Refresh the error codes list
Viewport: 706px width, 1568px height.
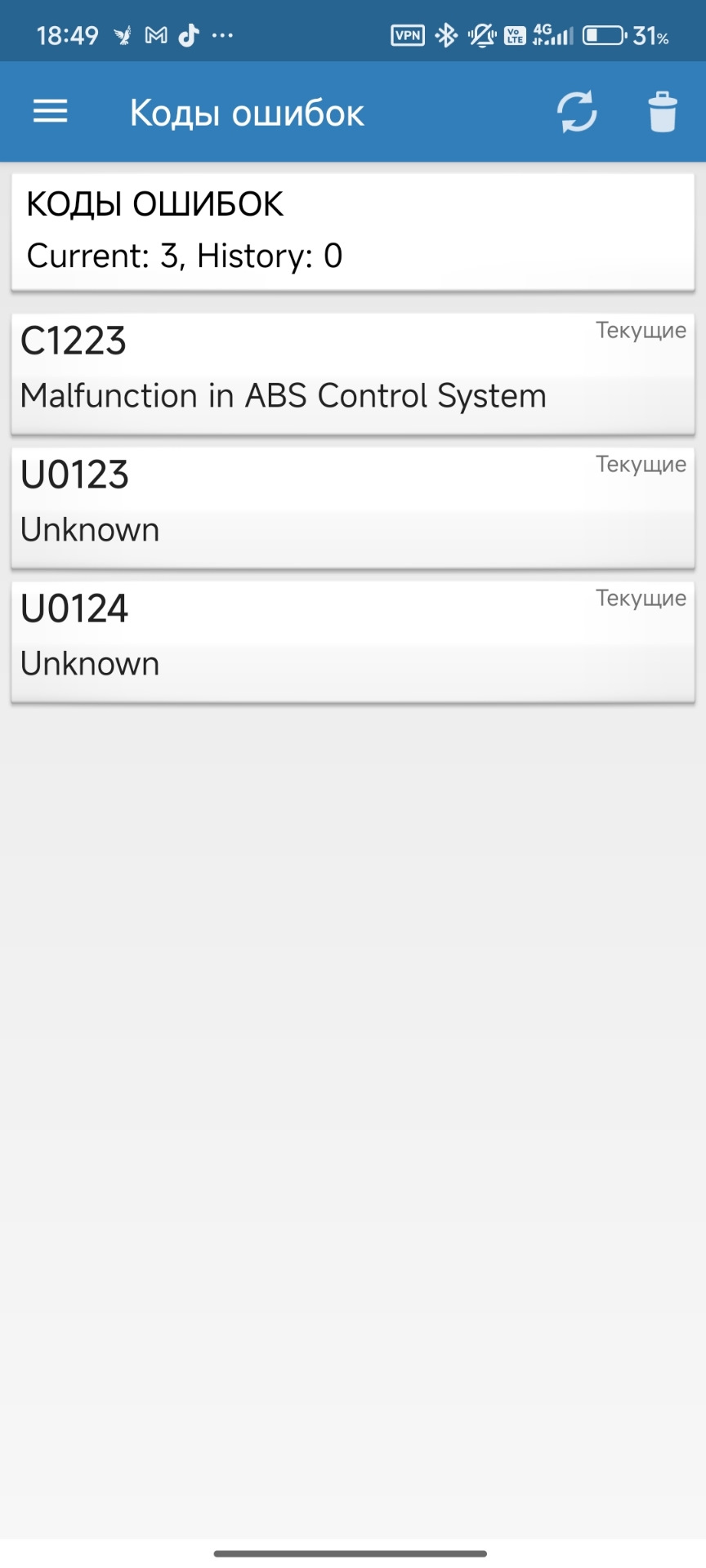577,112
